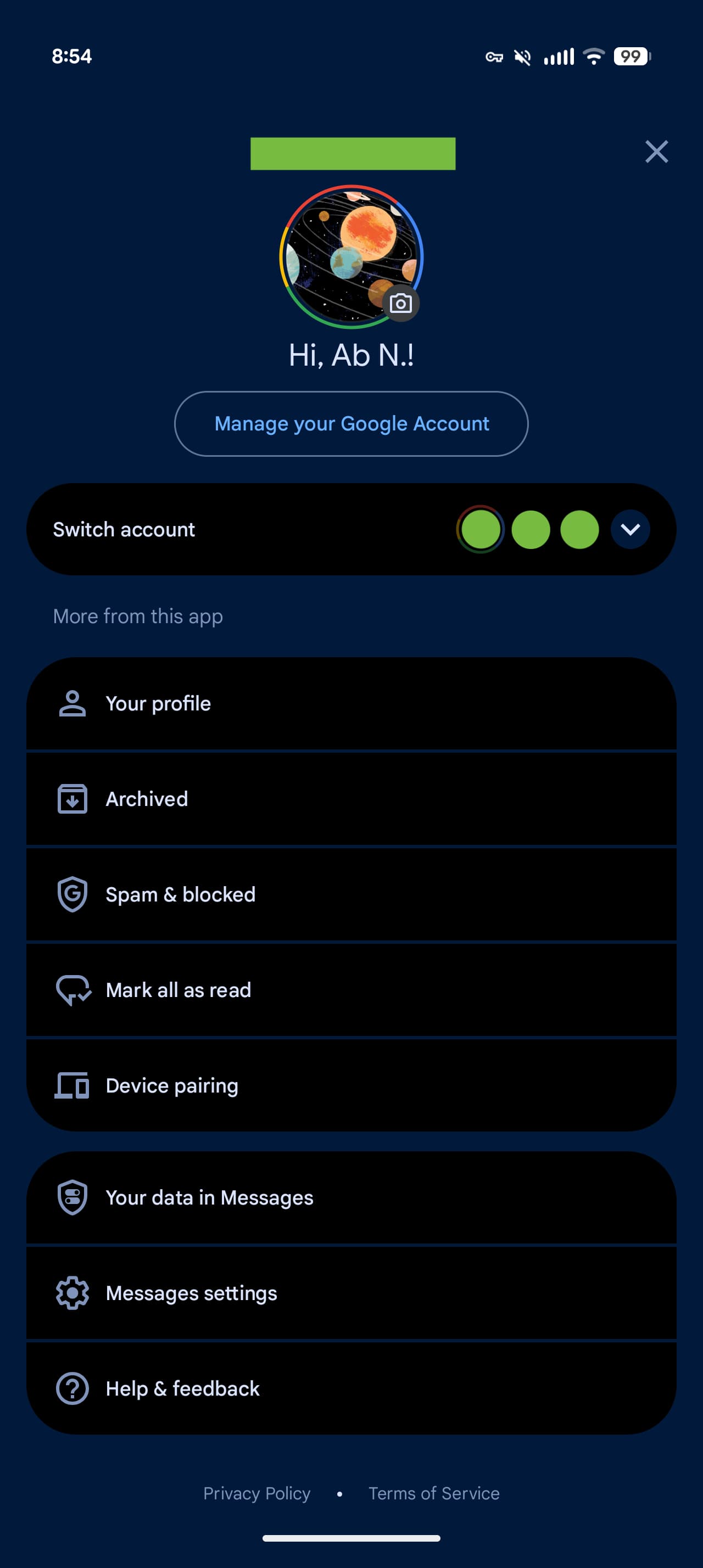Open Your data in Messages
Screen dimensions: 703x1568
(x=351, y=1197)
